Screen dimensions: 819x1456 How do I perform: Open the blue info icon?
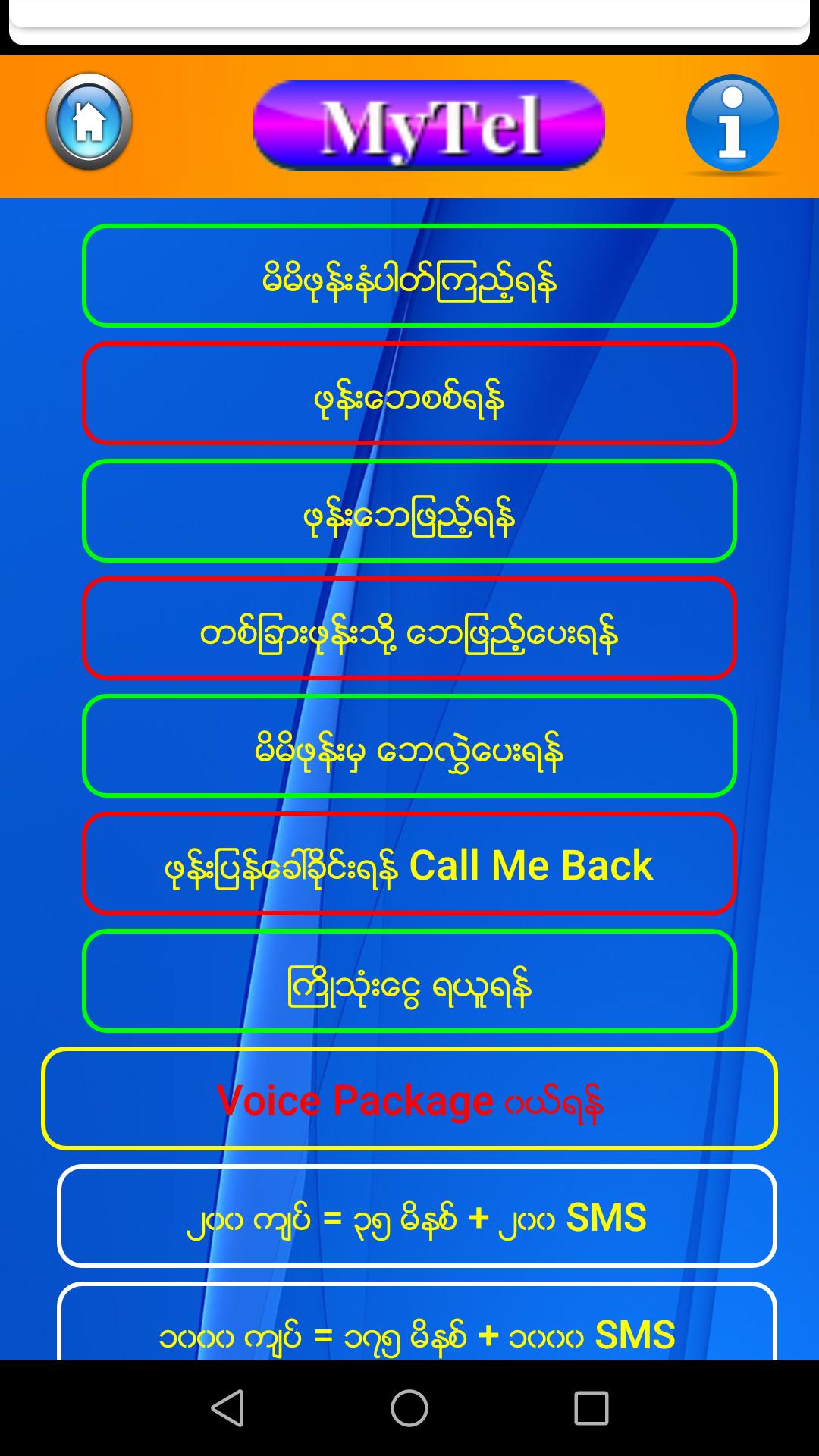coord(732,124)
